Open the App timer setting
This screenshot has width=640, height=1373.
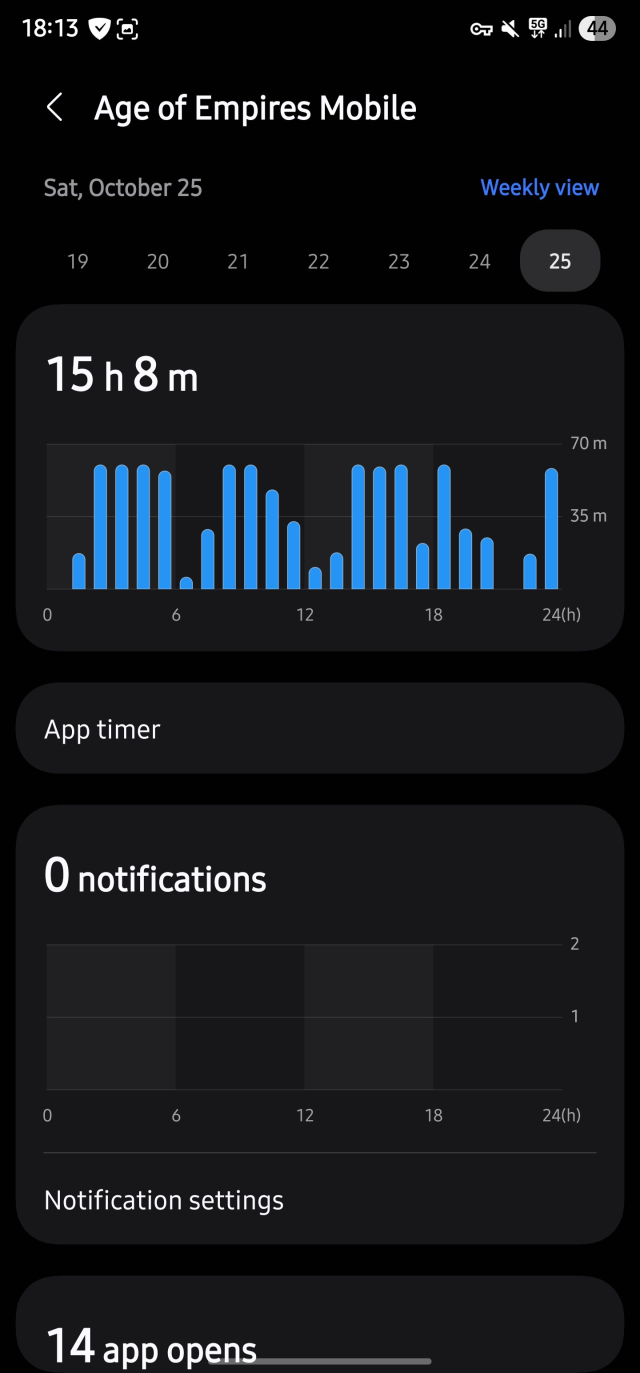click(320, 729)
